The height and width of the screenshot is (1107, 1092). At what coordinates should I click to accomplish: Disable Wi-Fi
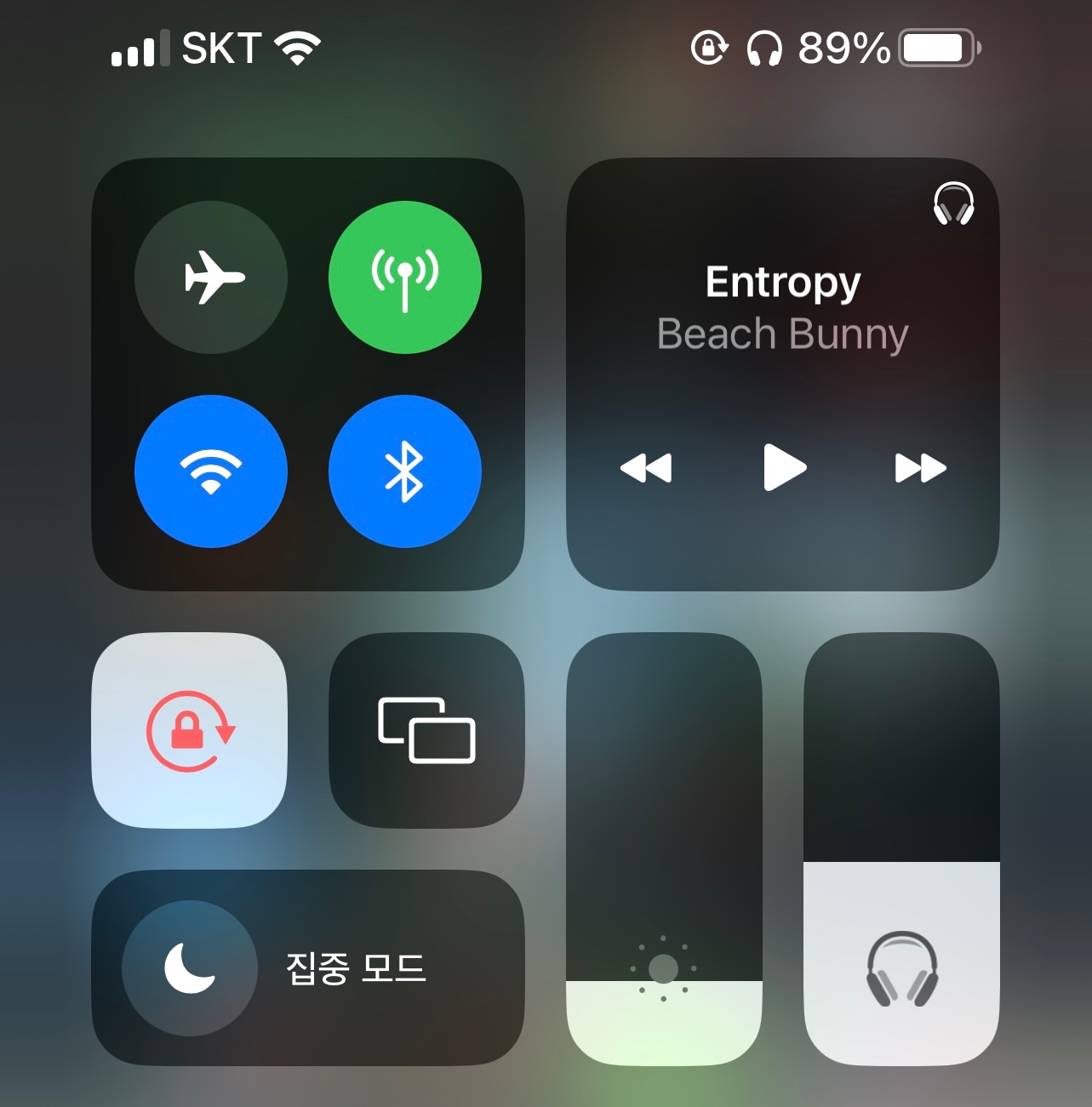click(x=211, y=471)
